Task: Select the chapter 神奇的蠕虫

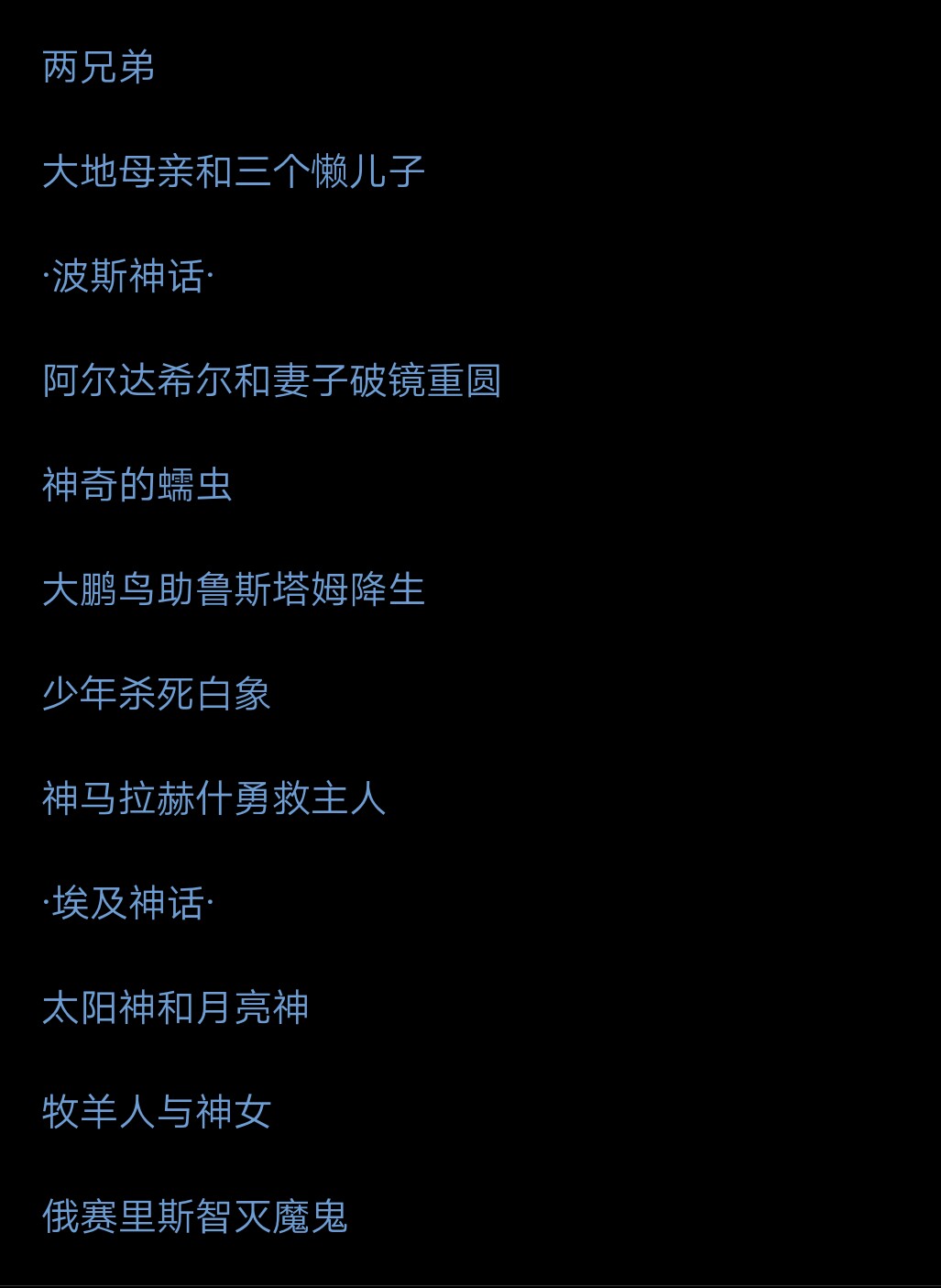Action: pos(137,485)
